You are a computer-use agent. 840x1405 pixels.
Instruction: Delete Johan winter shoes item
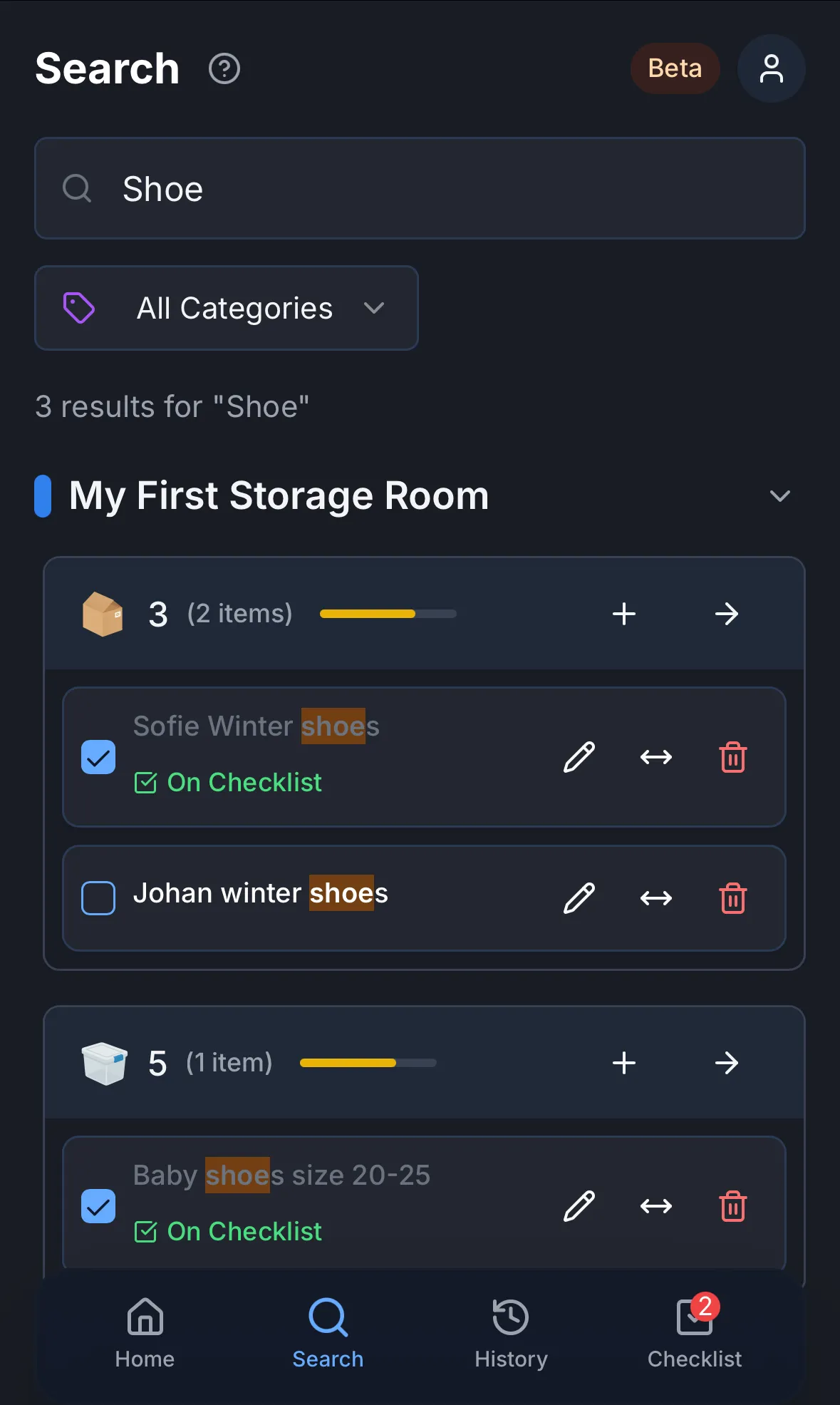click(x=732, y=898)
